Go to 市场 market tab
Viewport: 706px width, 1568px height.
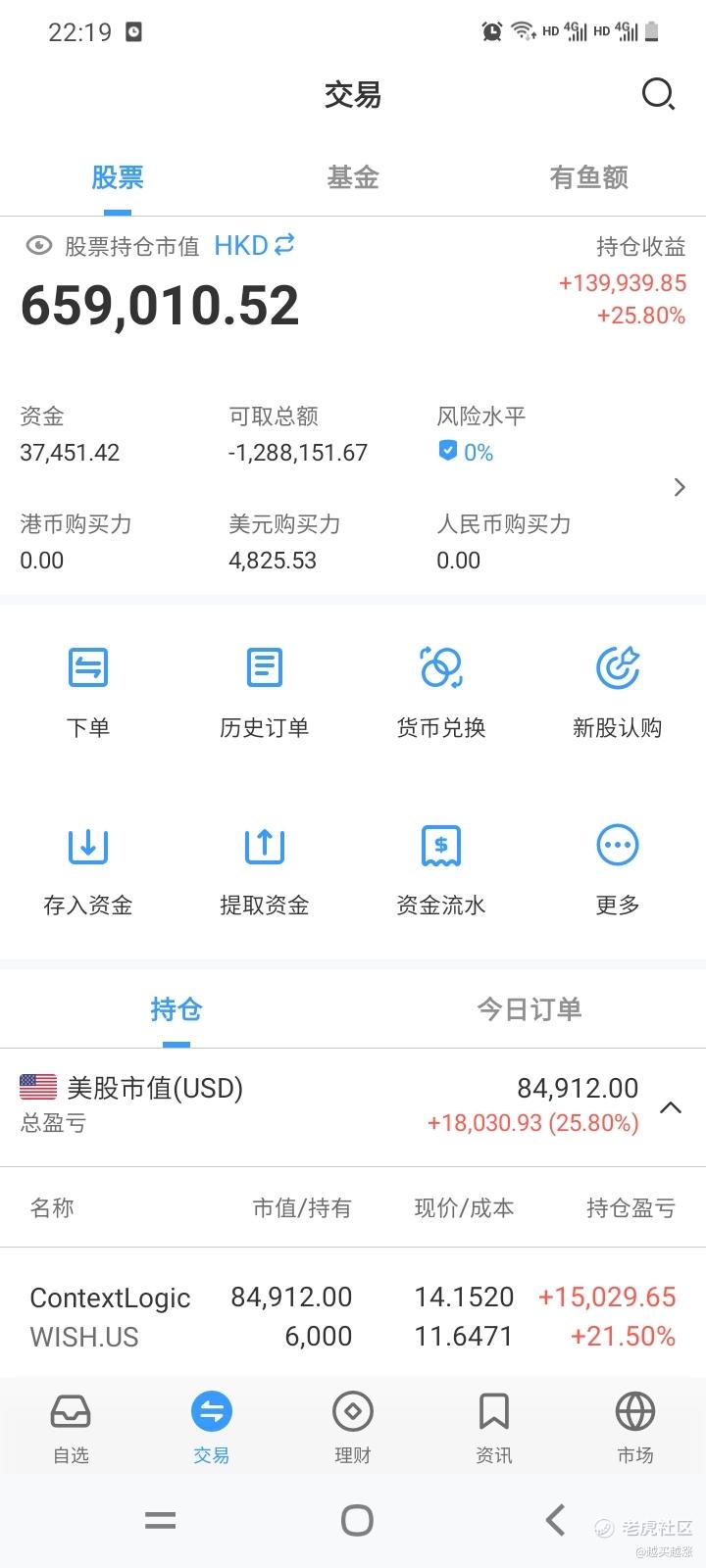635,1429
